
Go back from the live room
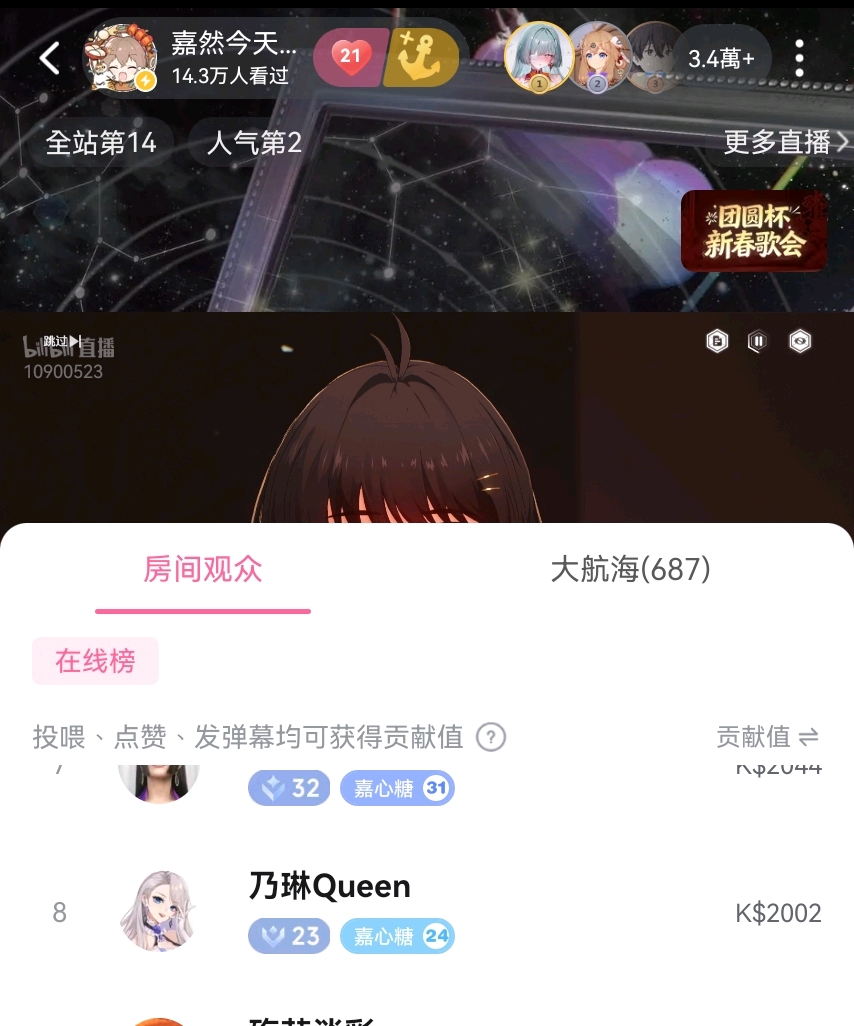click(49, 59)
